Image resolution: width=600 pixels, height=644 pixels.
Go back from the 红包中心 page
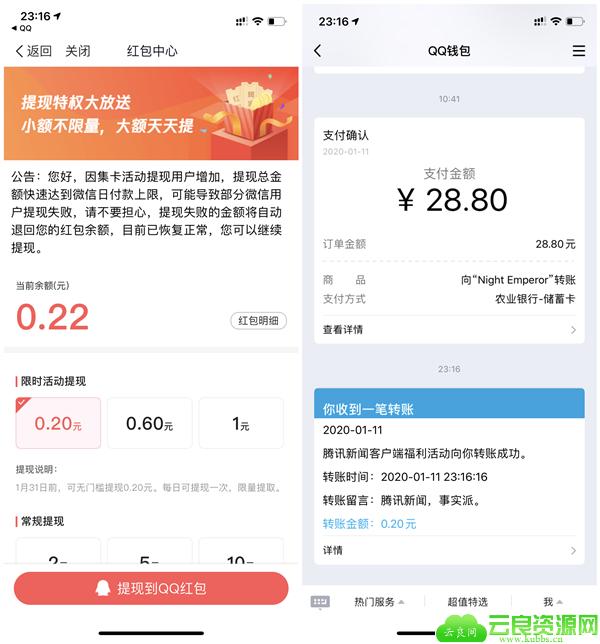[x=33, y=51]
